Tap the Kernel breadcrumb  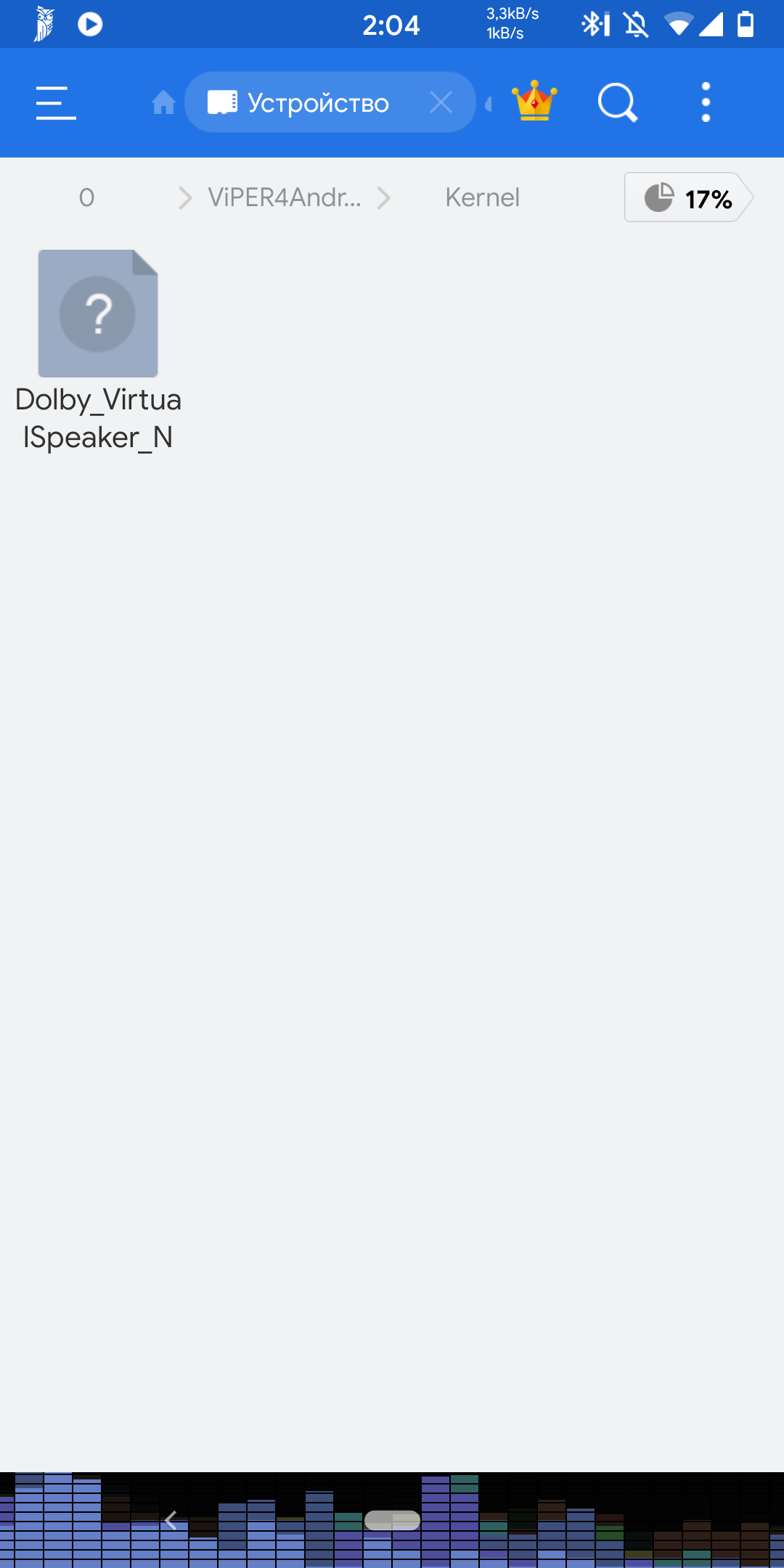click(x=482, y=197)
